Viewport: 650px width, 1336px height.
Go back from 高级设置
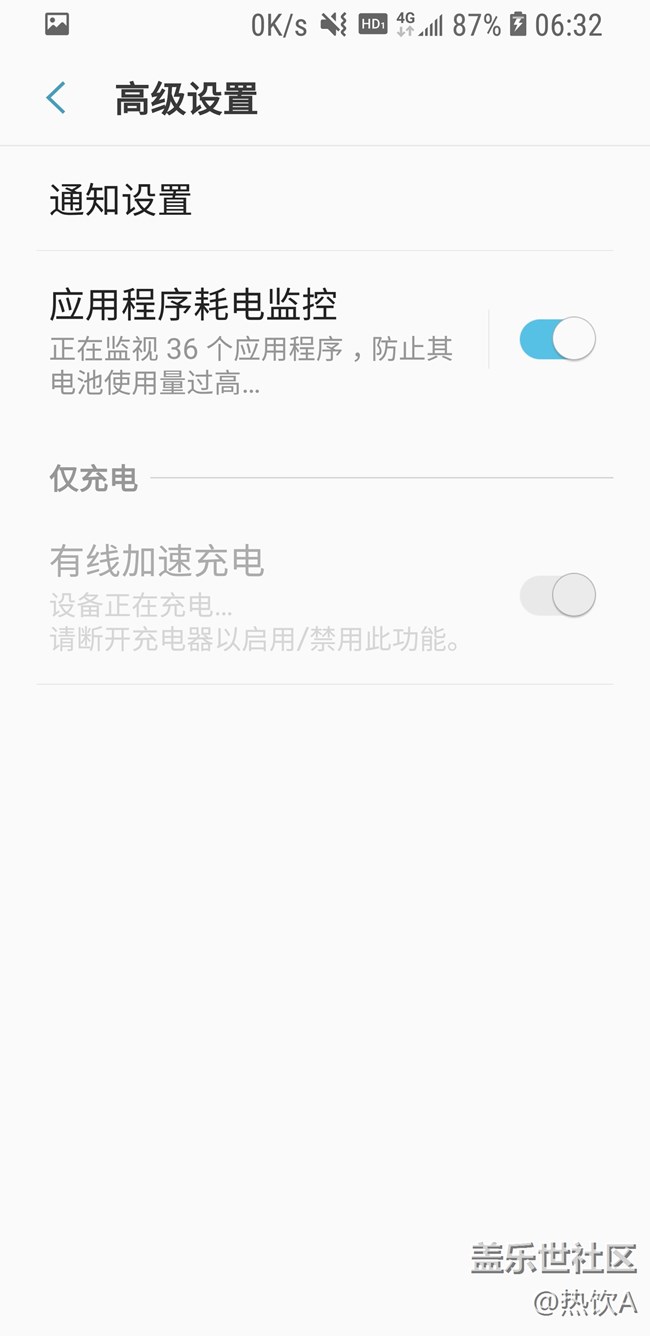56,98
